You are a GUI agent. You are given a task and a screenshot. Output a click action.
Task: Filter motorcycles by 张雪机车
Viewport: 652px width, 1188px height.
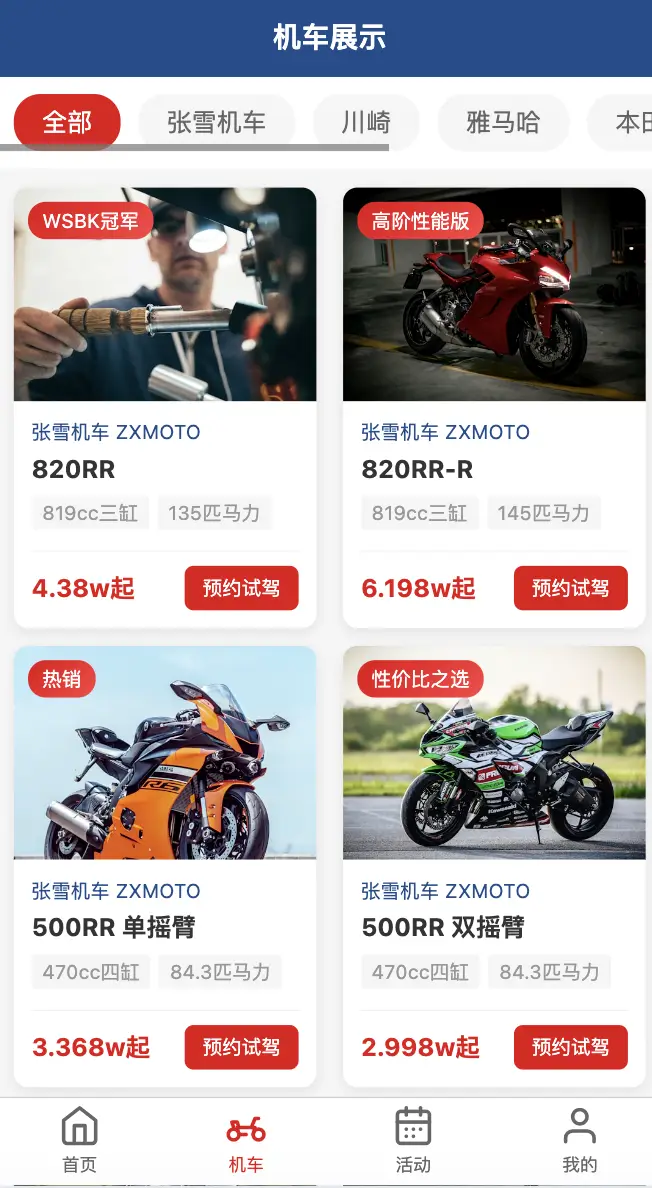(x=216, y=123)
